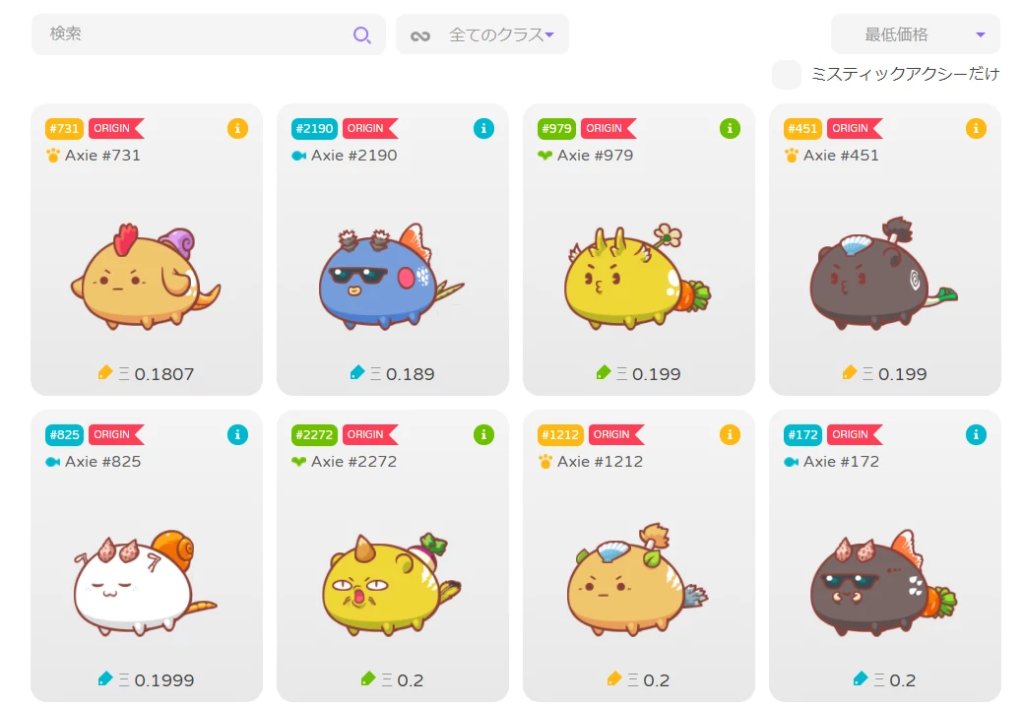Show info icon on Axie #731
1024x708 pixels.
[237, 128]
